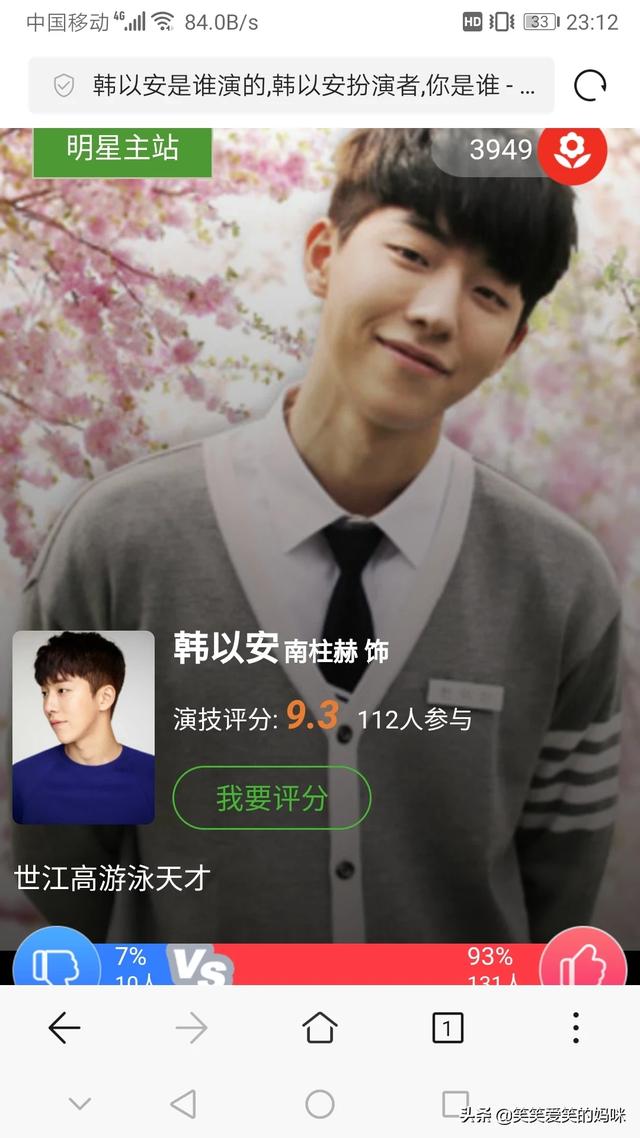Open the browser three-dot menu
The height and width of the screenshot is (1138, 640).
tap(575, 1027)
